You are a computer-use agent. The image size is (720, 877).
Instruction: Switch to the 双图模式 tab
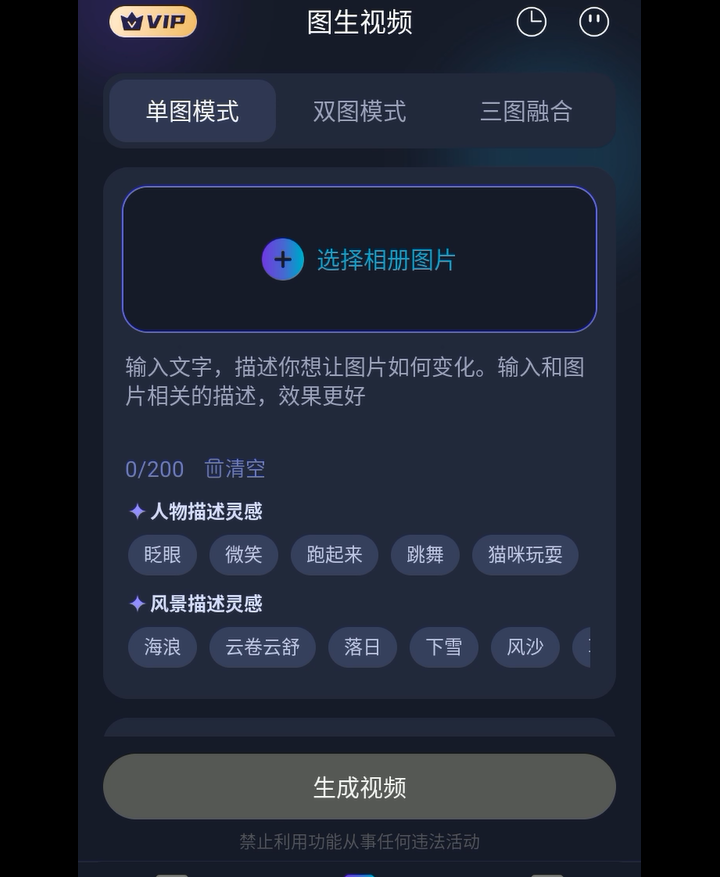click(x=359, y=111)
